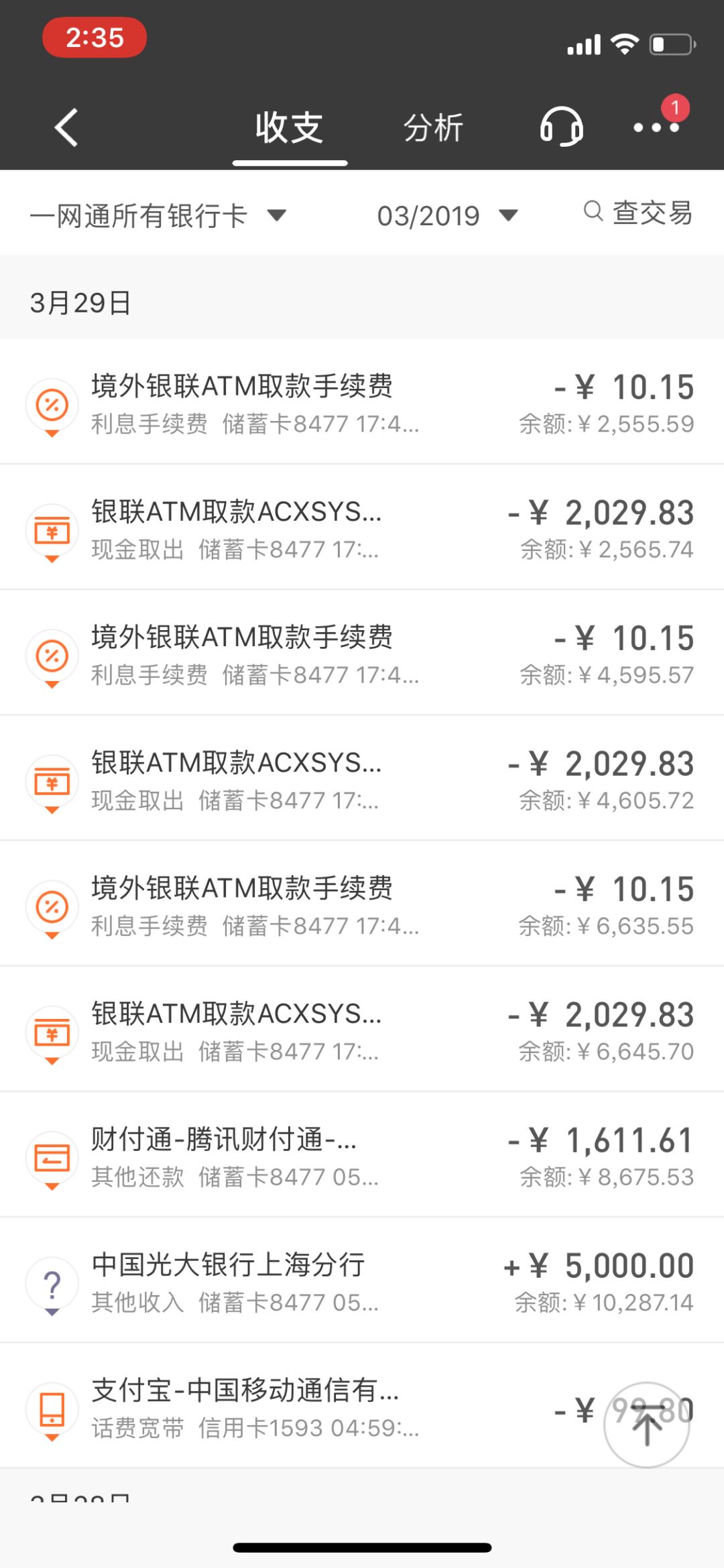The height and width of the screenshot is (1568, 724).
Task: Open ATM withdrawal with balance ¥6,645.70
Action: point(362,1028)
